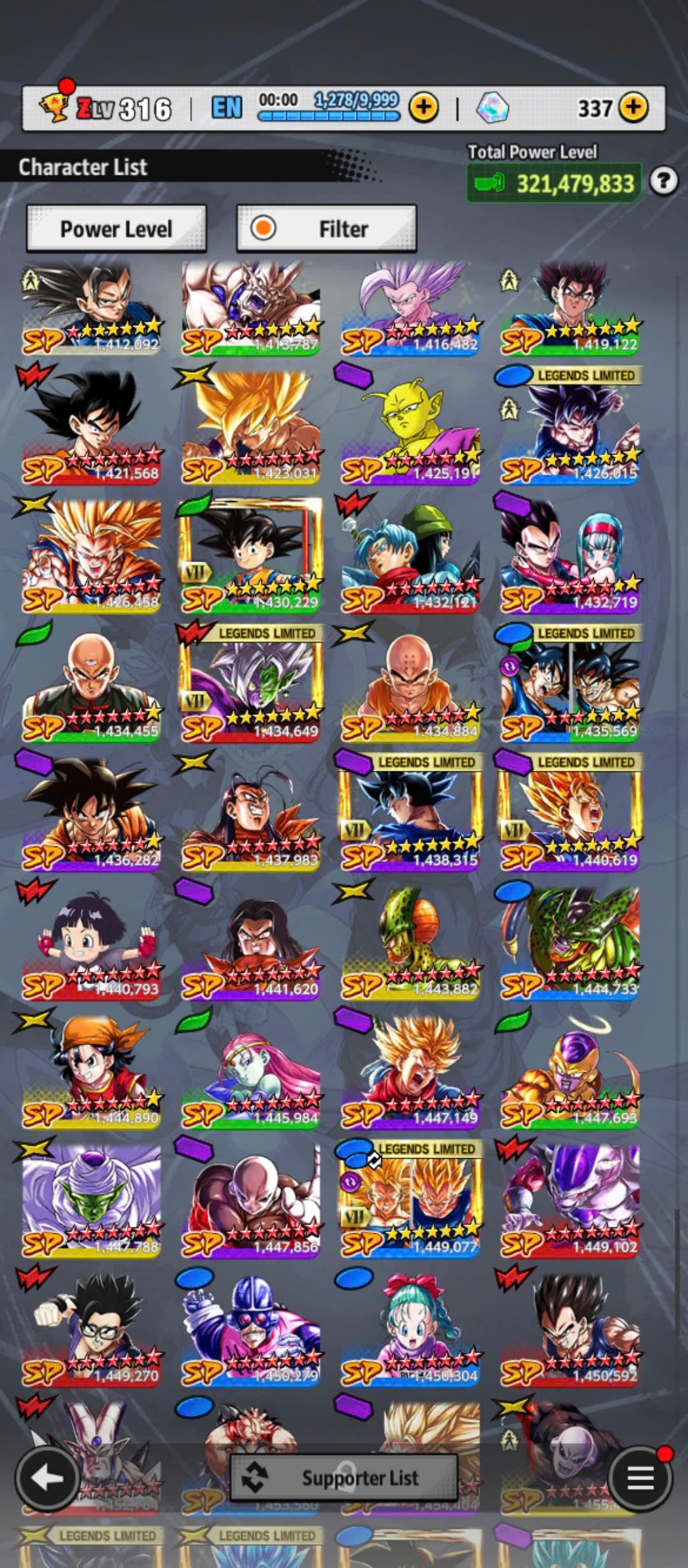Choose the character card showing 1,450,304

tap(411, 1329)
